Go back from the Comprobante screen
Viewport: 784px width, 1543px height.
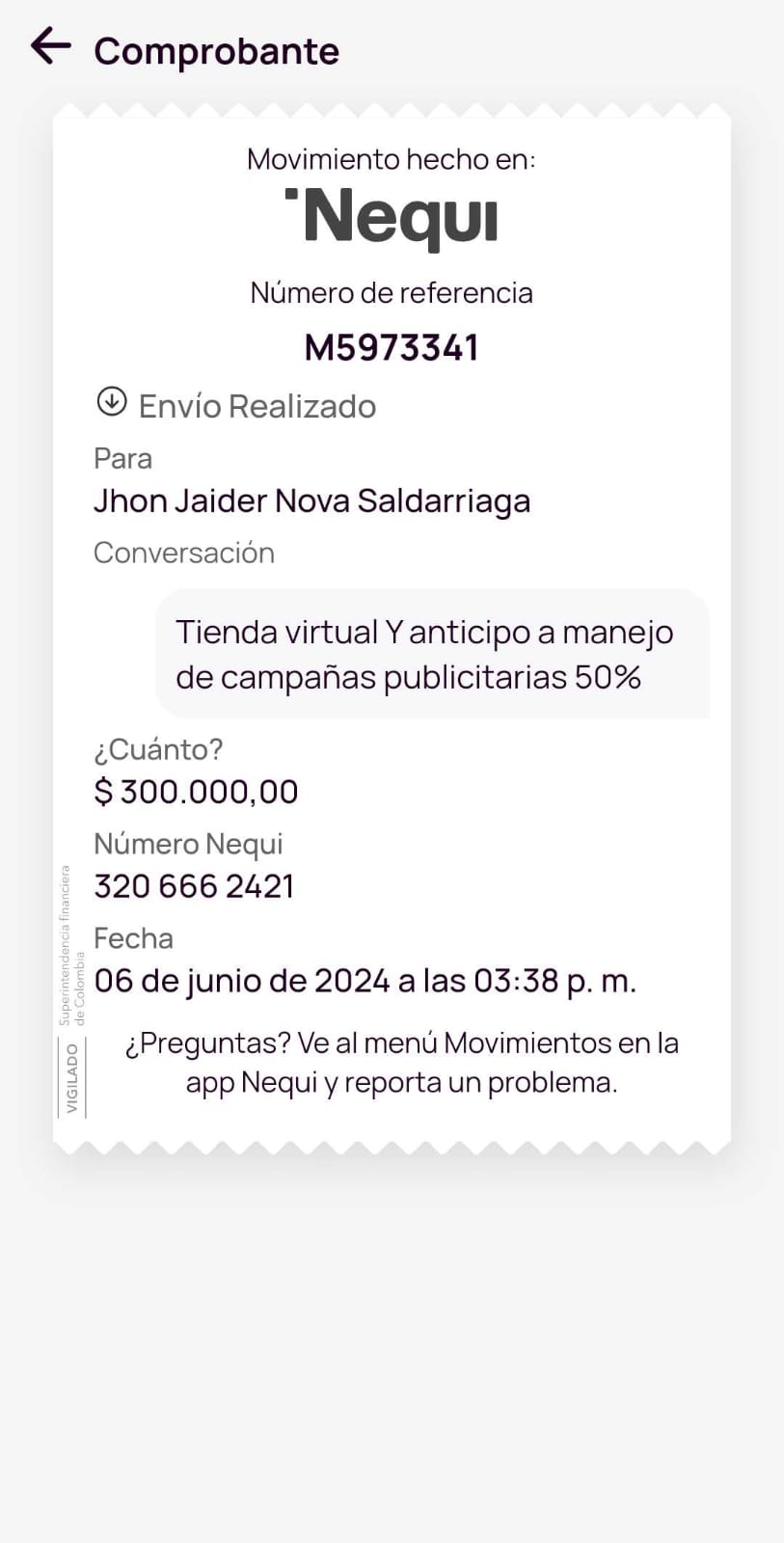click(x=50, y=45)
